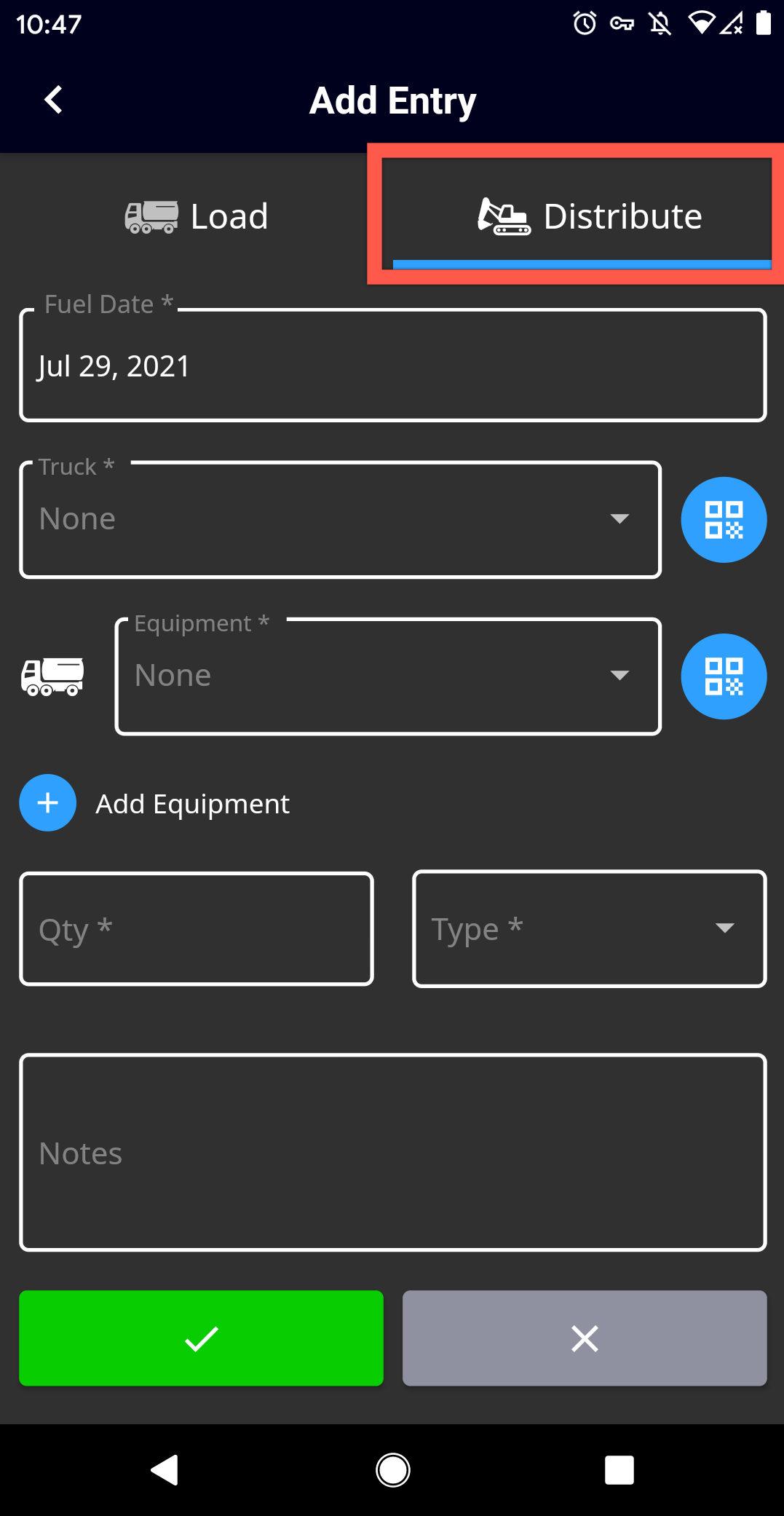Expand the Equipment dropdown
Screen dimensions: 784x1516
pos(388,676)
